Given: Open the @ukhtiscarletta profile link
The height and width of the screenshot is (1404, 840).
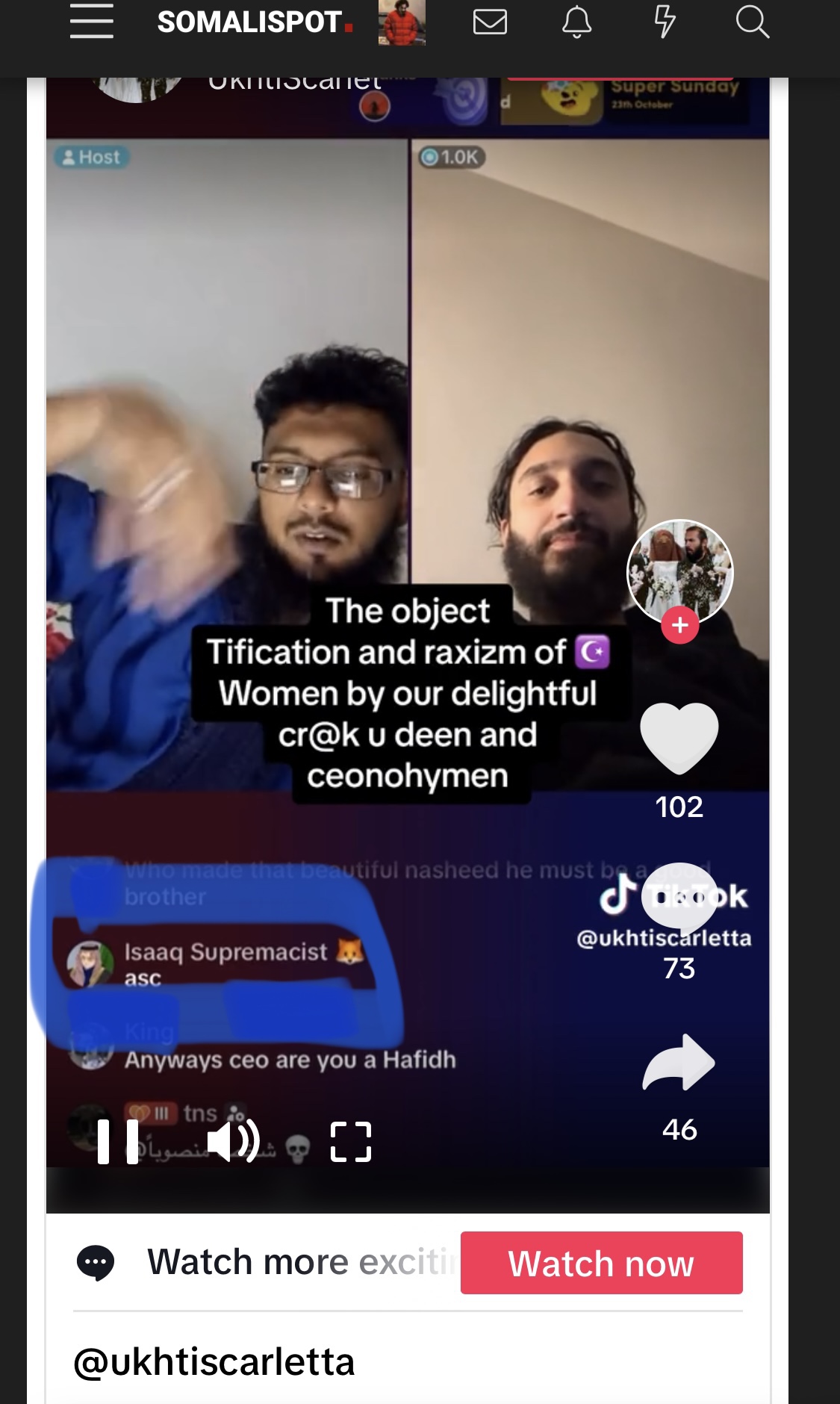Looking at the screenshot, I should pos(214,1361).
